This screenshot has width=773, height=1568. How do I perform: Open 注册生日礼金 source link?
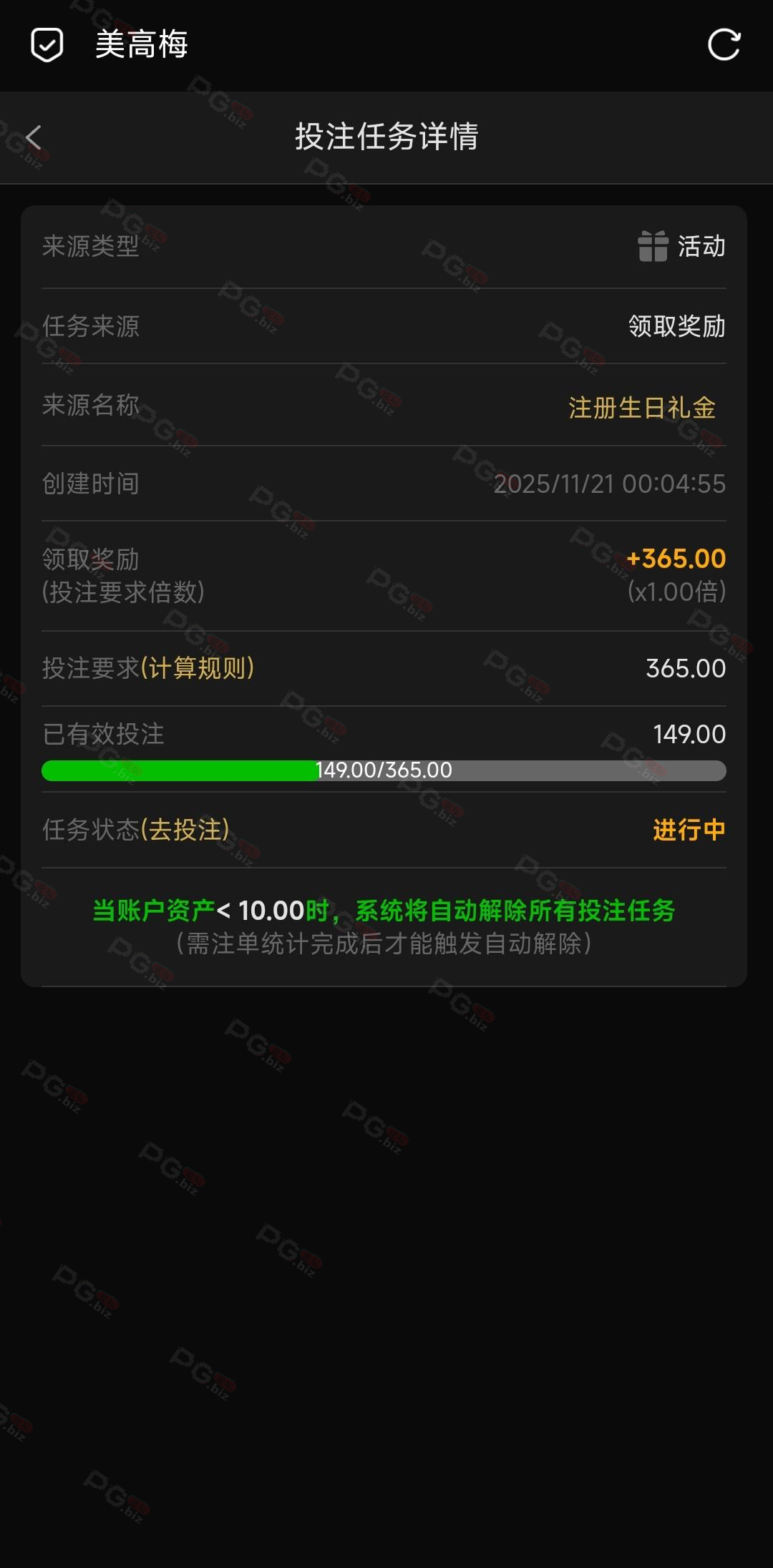[642, 408]
